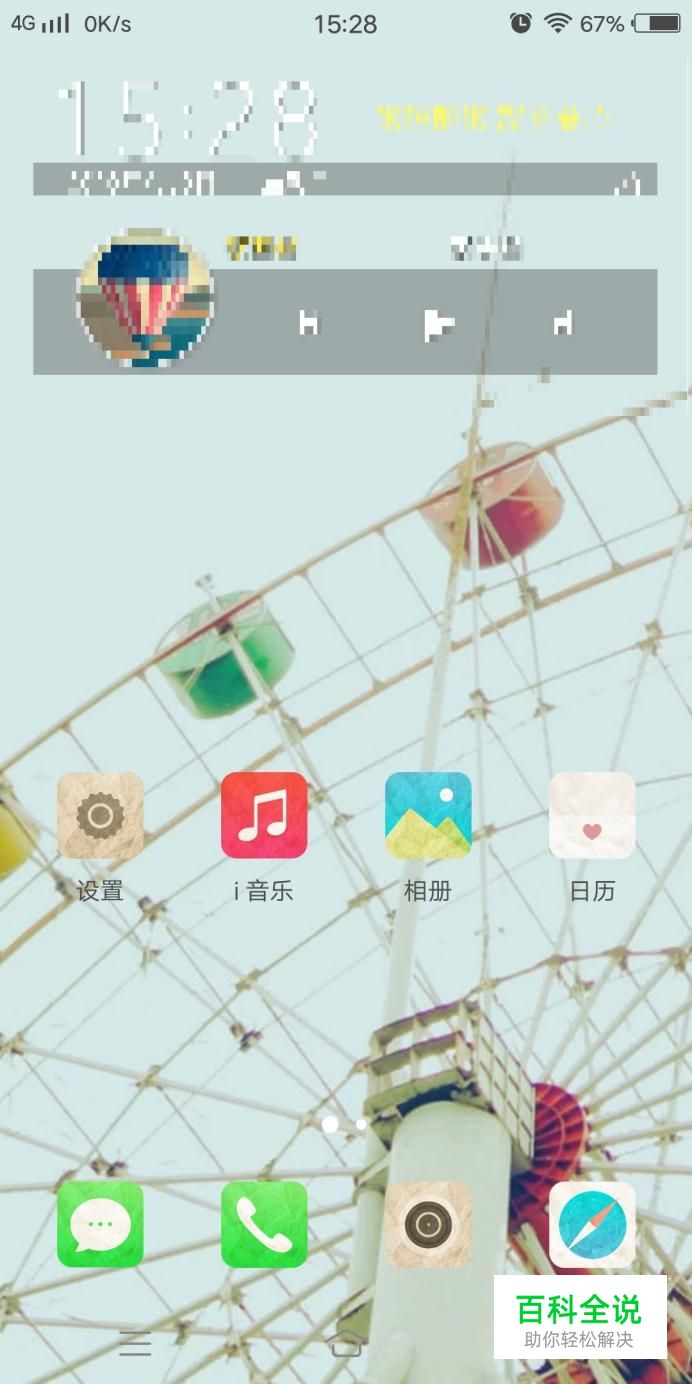Screen dimensions: 692x1384
Task: Tap the hot air balloon album art
Action: (145, 298)
